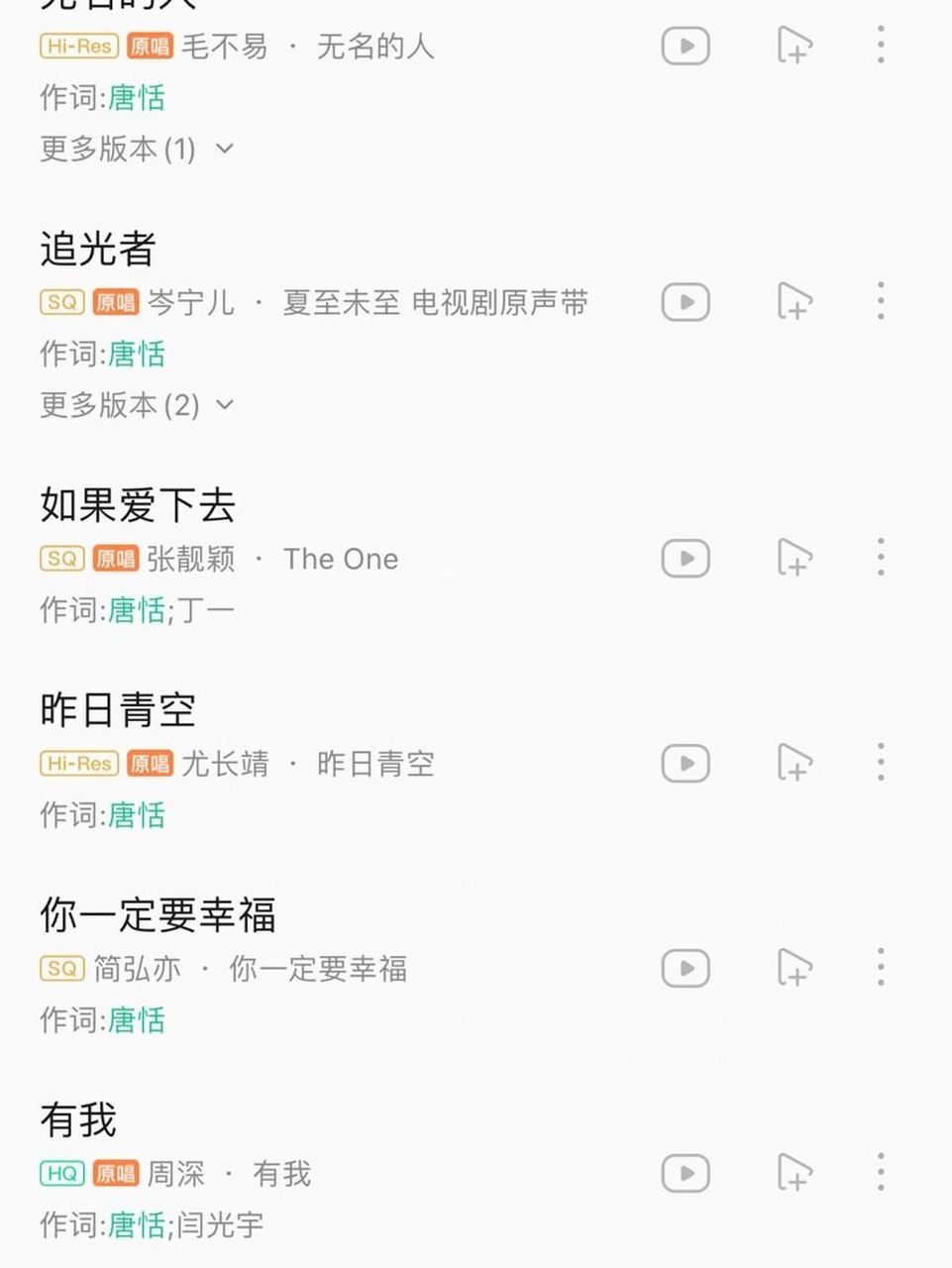Open the more options menu for 追光者
The width and height of the screenshot is (952, 1268).
click(x=879, y=301)
